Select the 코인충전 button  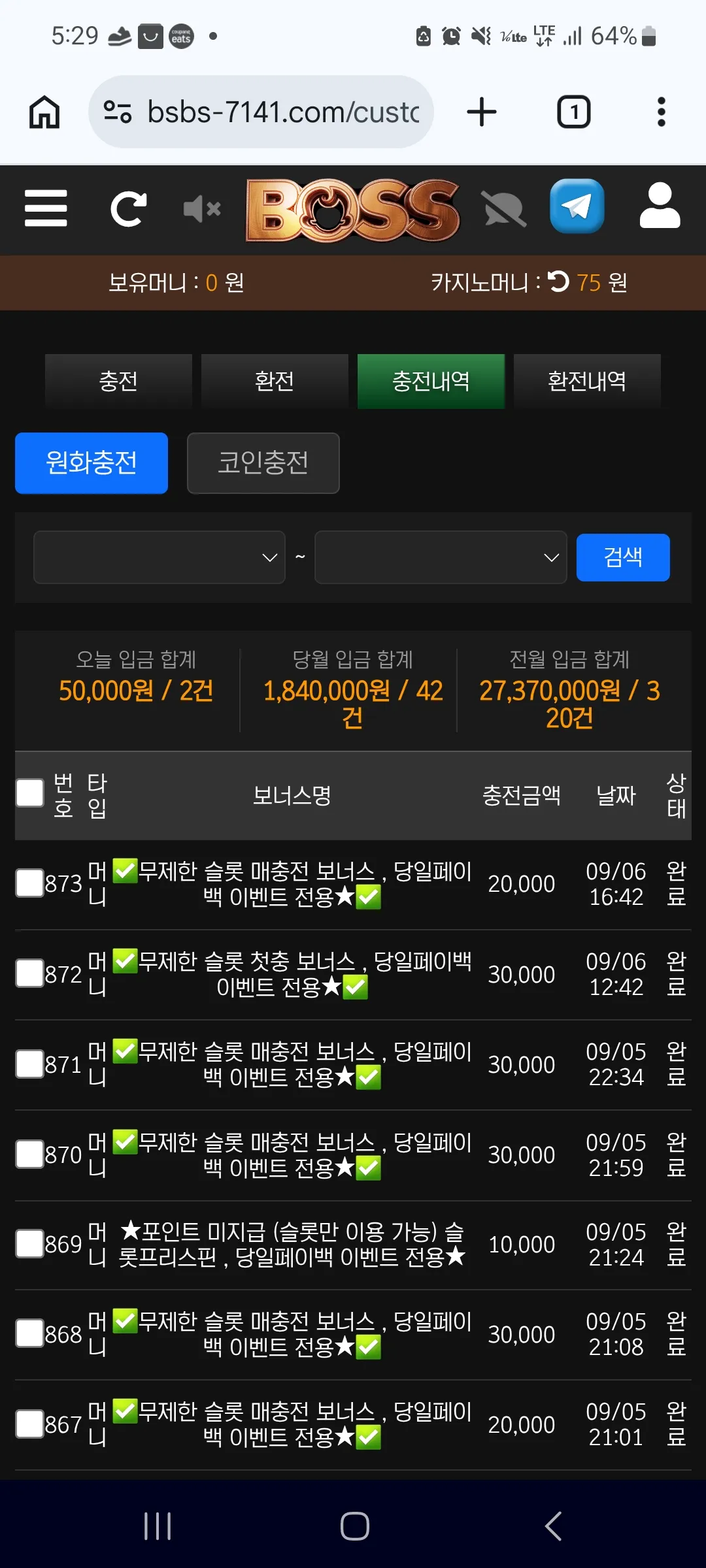point(263,463)
